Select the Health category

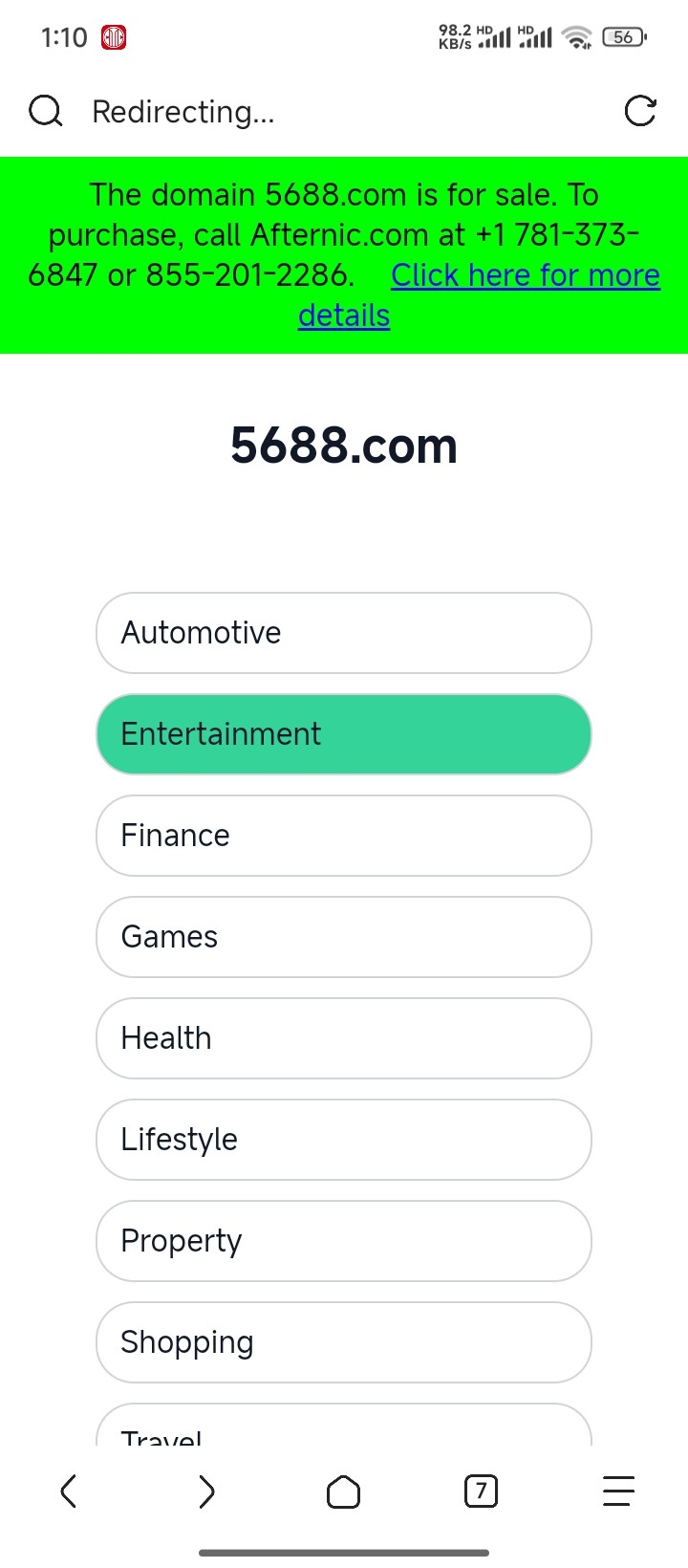(344, 1038)
